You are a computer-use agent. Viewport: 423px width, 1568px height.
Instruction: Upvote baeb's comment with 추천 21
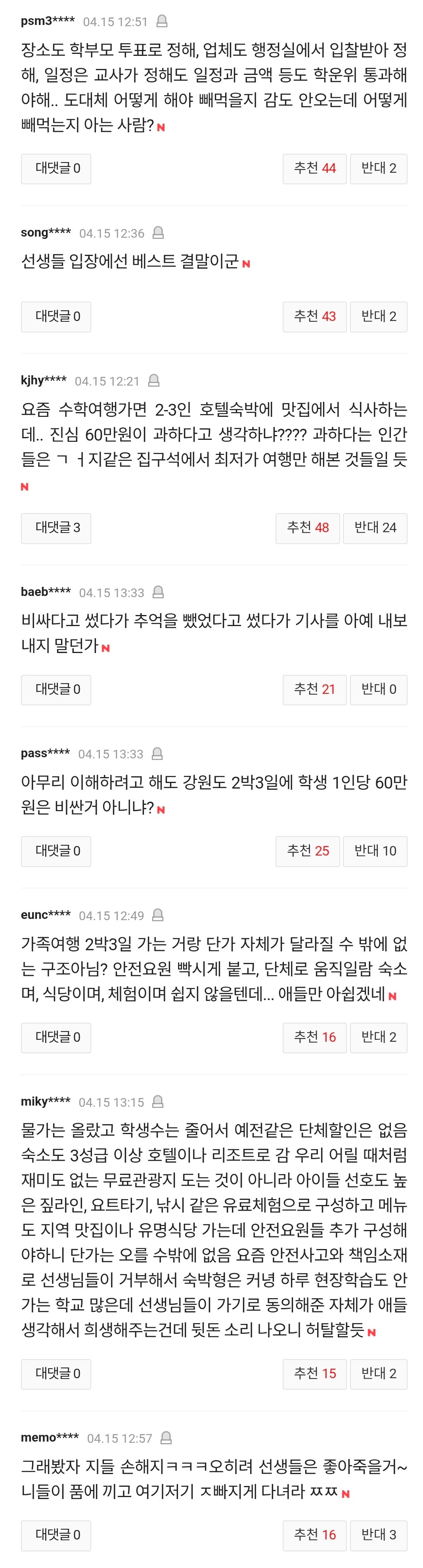(314, 689)
